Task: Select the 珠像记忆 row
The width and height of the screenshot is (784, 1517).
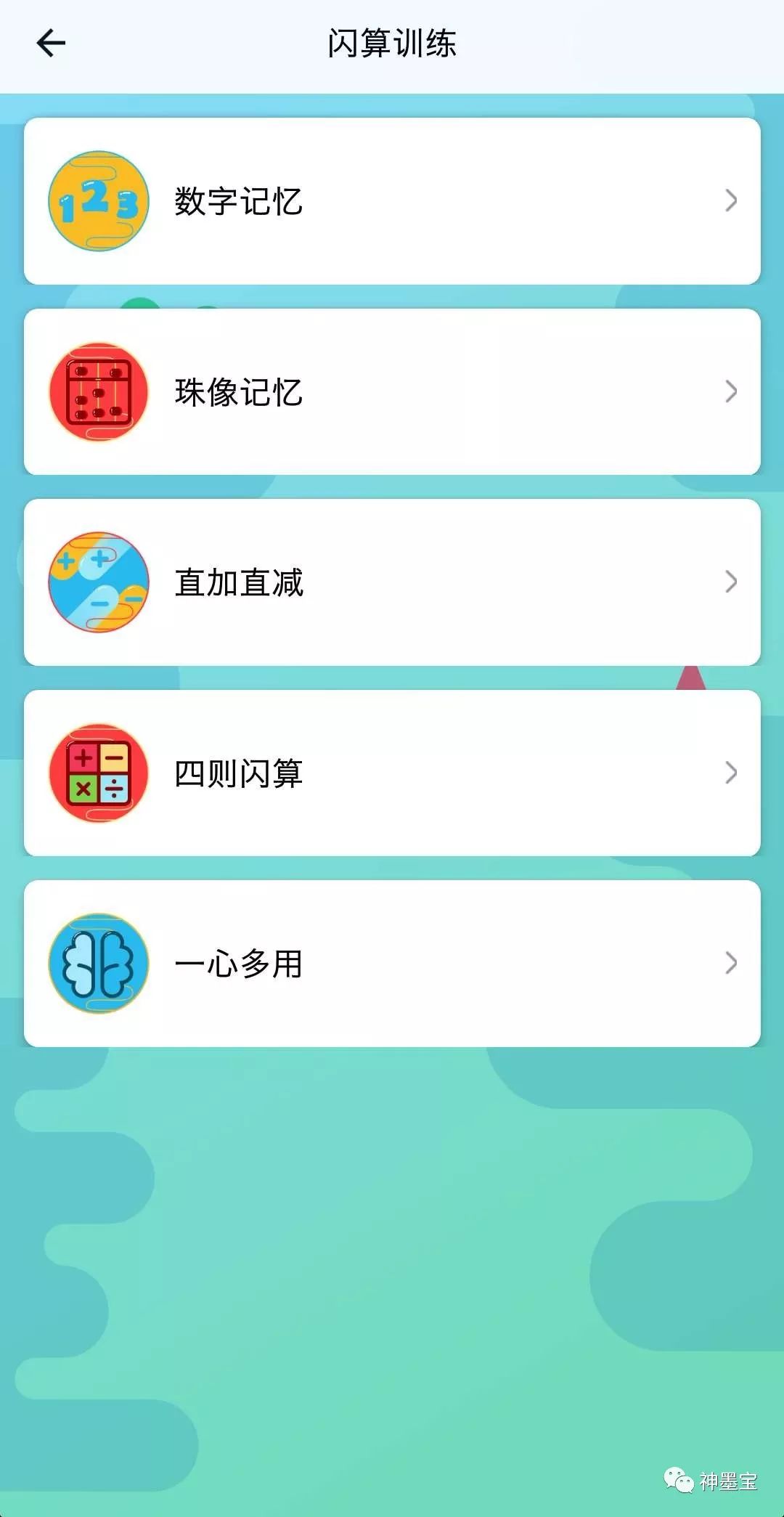Action: [x=392, y=392]
